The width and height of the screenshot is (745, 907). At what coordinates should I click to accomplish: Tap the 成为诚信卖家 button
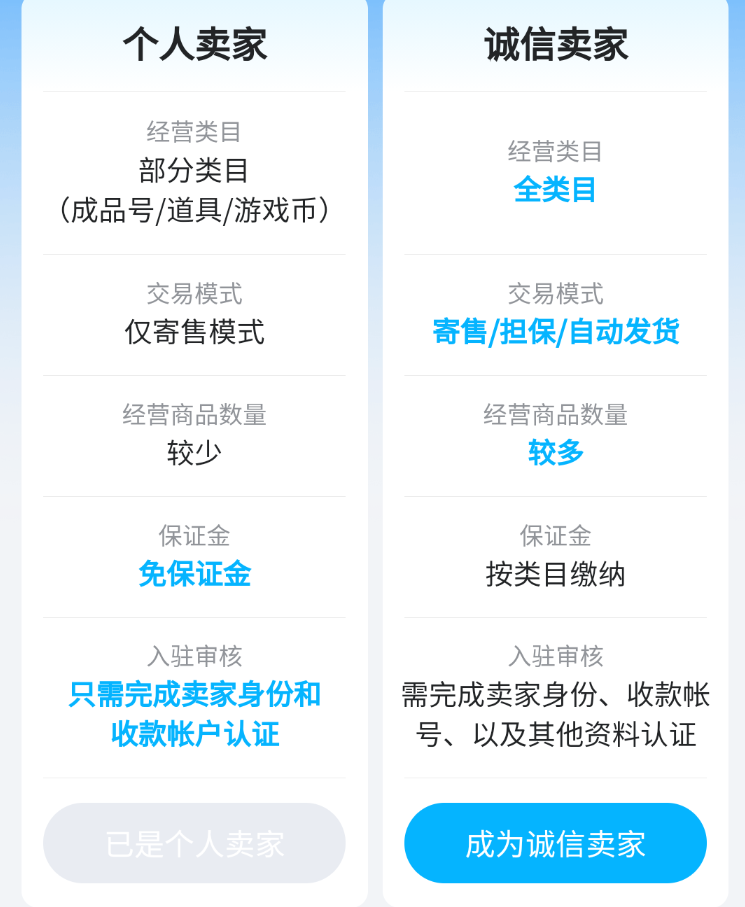pyautogui.click(x=555, y=843)
